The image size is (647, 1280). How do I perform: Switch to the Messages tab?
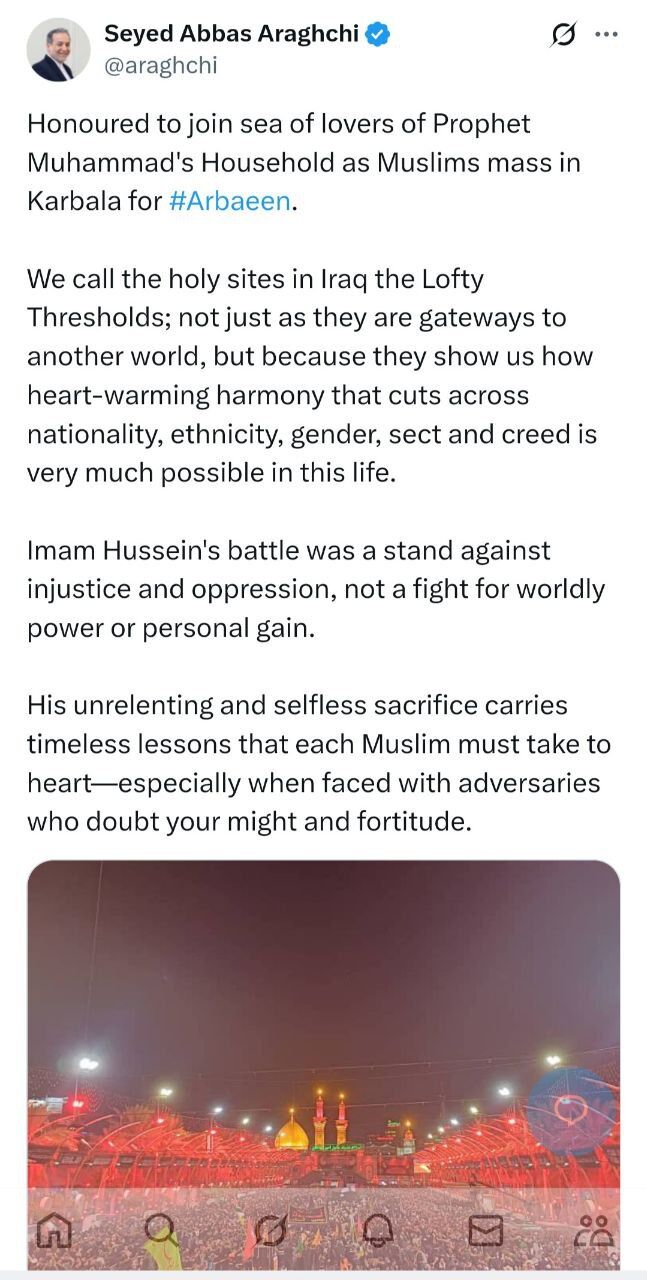click(485, 1231)
